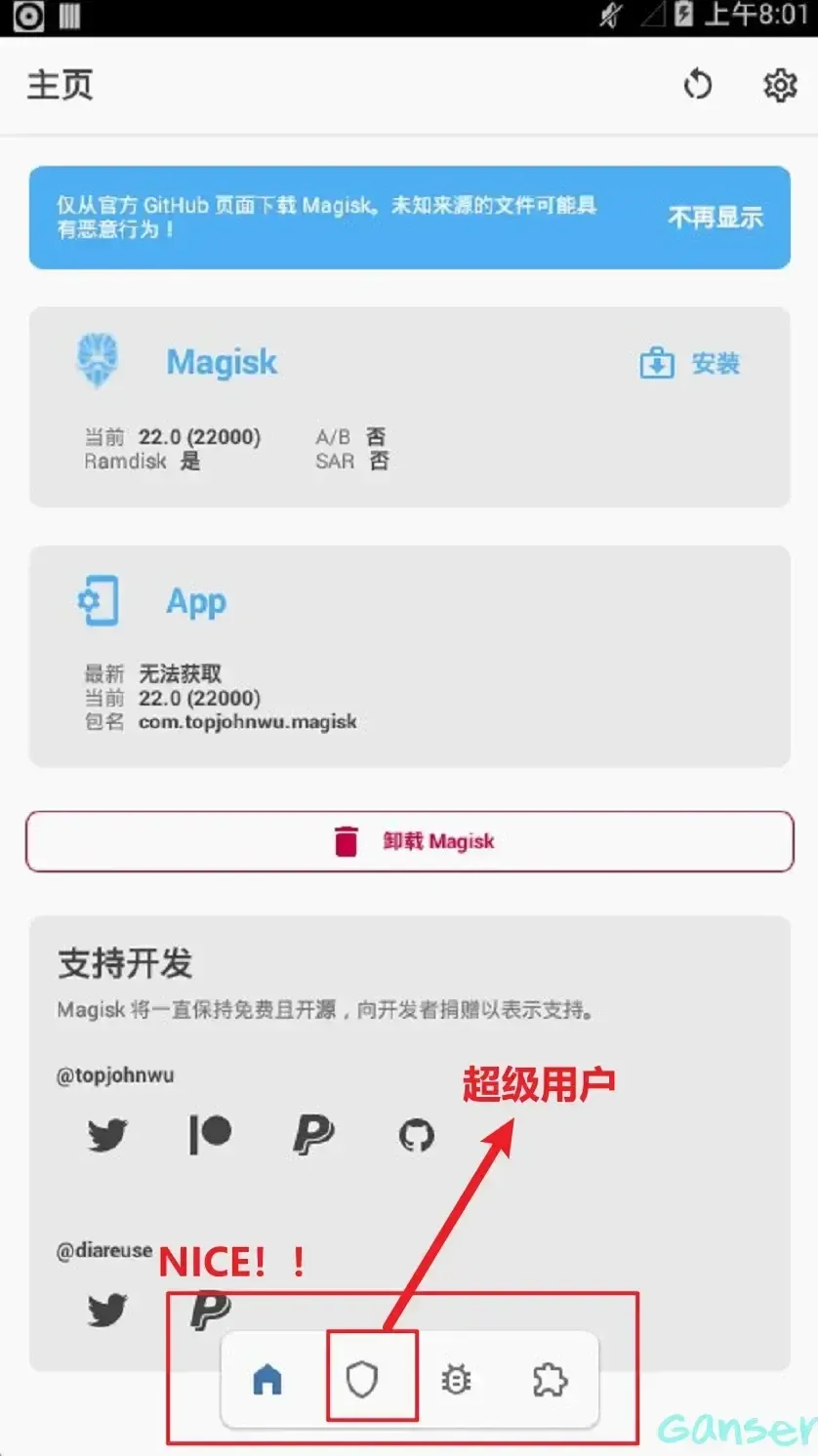Open topjohnwu's Patreon link
The width and height of the screenshot is (818, 1456).
pos(210,1135)
